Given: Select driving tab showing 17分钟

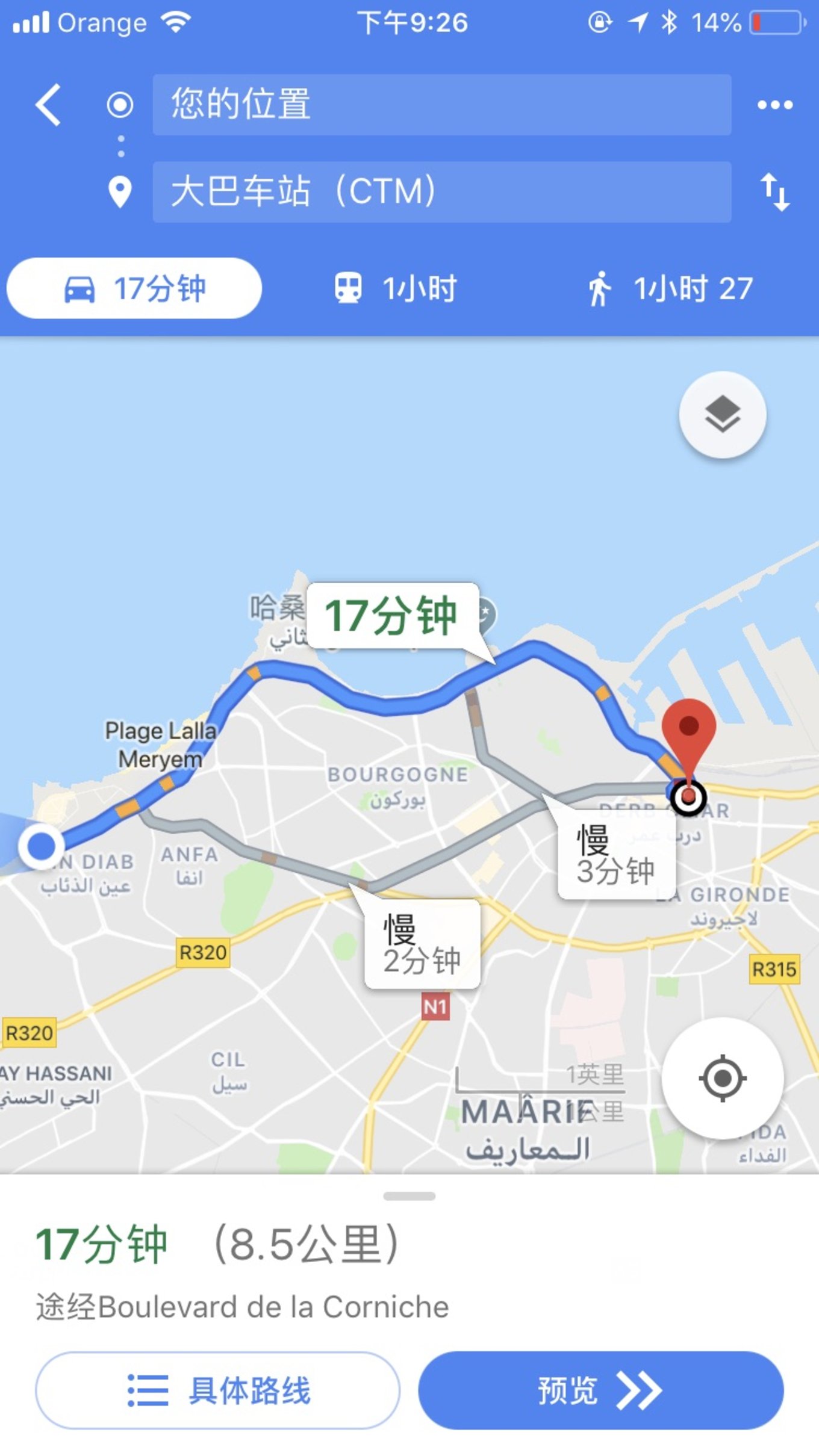Looking at the screenshot, I should pyautogui.click(x=134, y=288).
